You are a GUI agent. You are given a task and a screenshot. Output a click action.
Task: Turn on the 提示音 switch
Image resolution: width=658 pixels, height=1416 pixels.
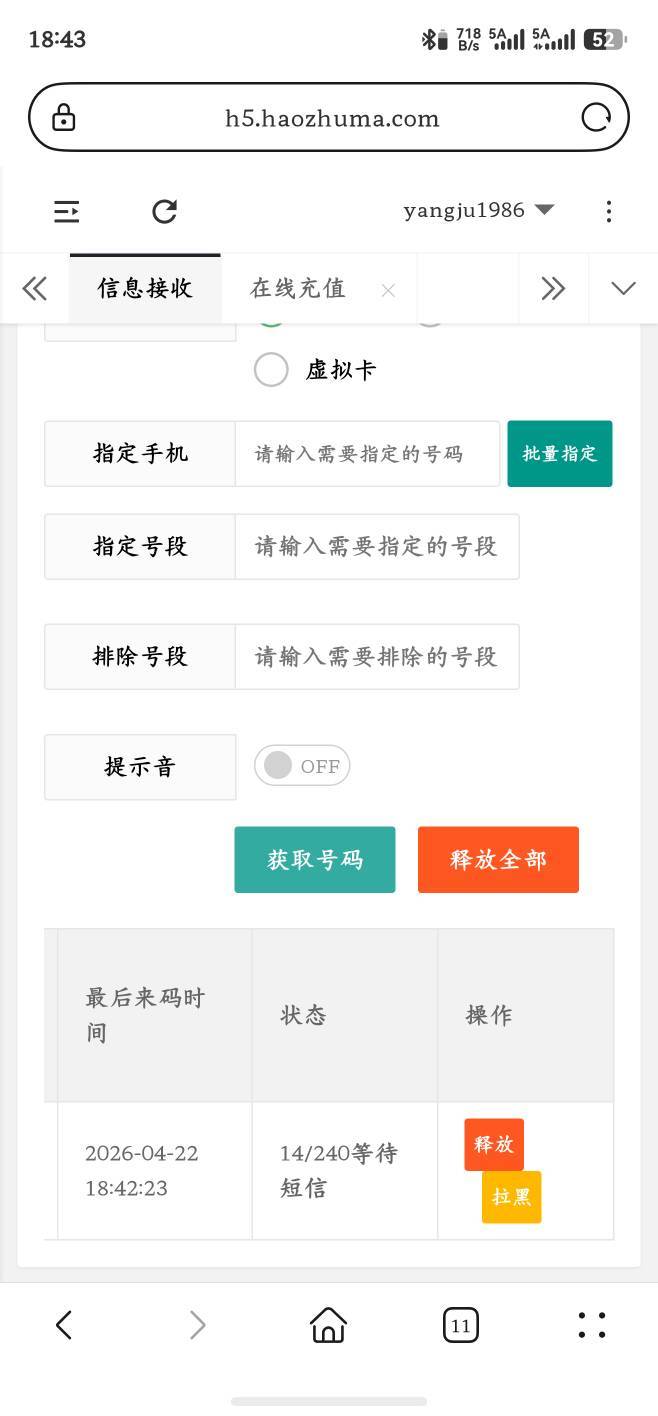pyautogui.click(x=302, y=766)
